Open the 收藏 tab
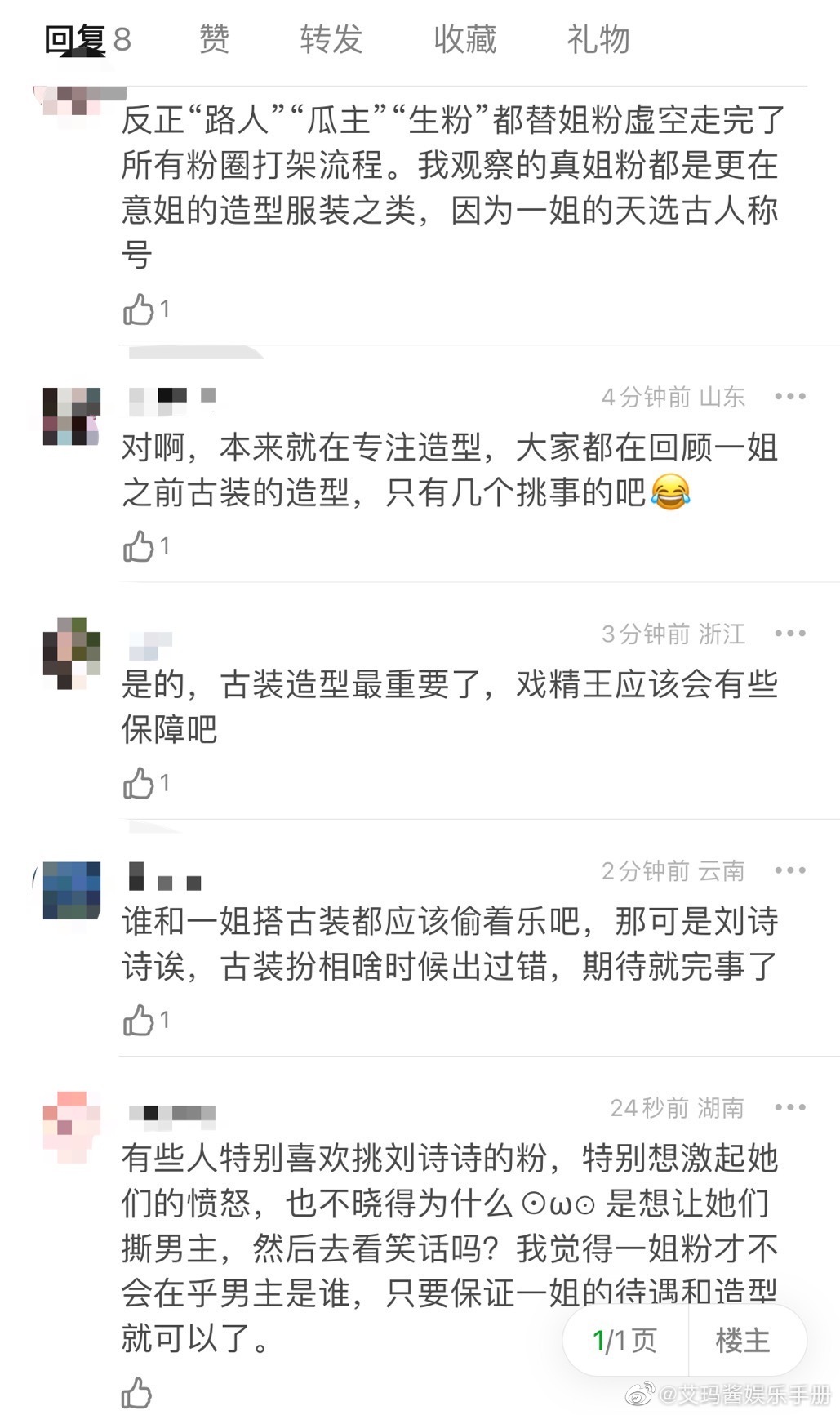Screen dimensions: 840x1415 pyautogui.click(x=464, y=38)
